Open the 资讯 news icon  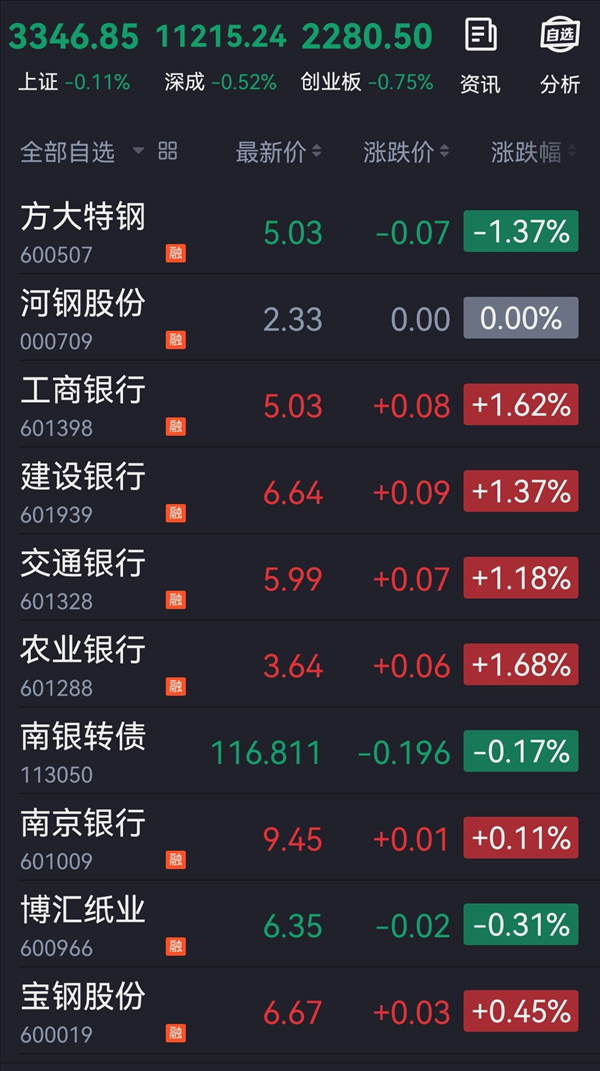(x=480, y=55)
